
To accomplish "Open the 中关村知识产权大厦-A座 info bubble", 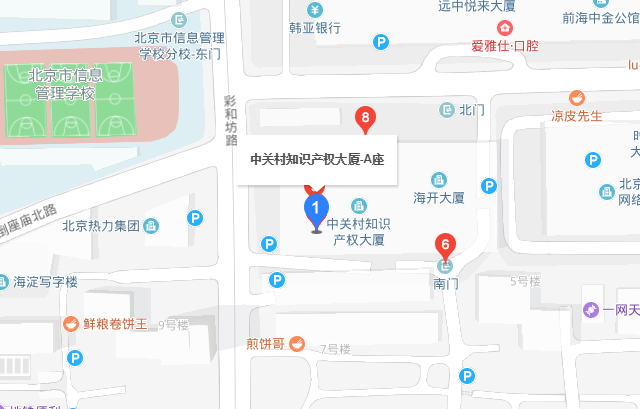I will [x=317, y=158].
